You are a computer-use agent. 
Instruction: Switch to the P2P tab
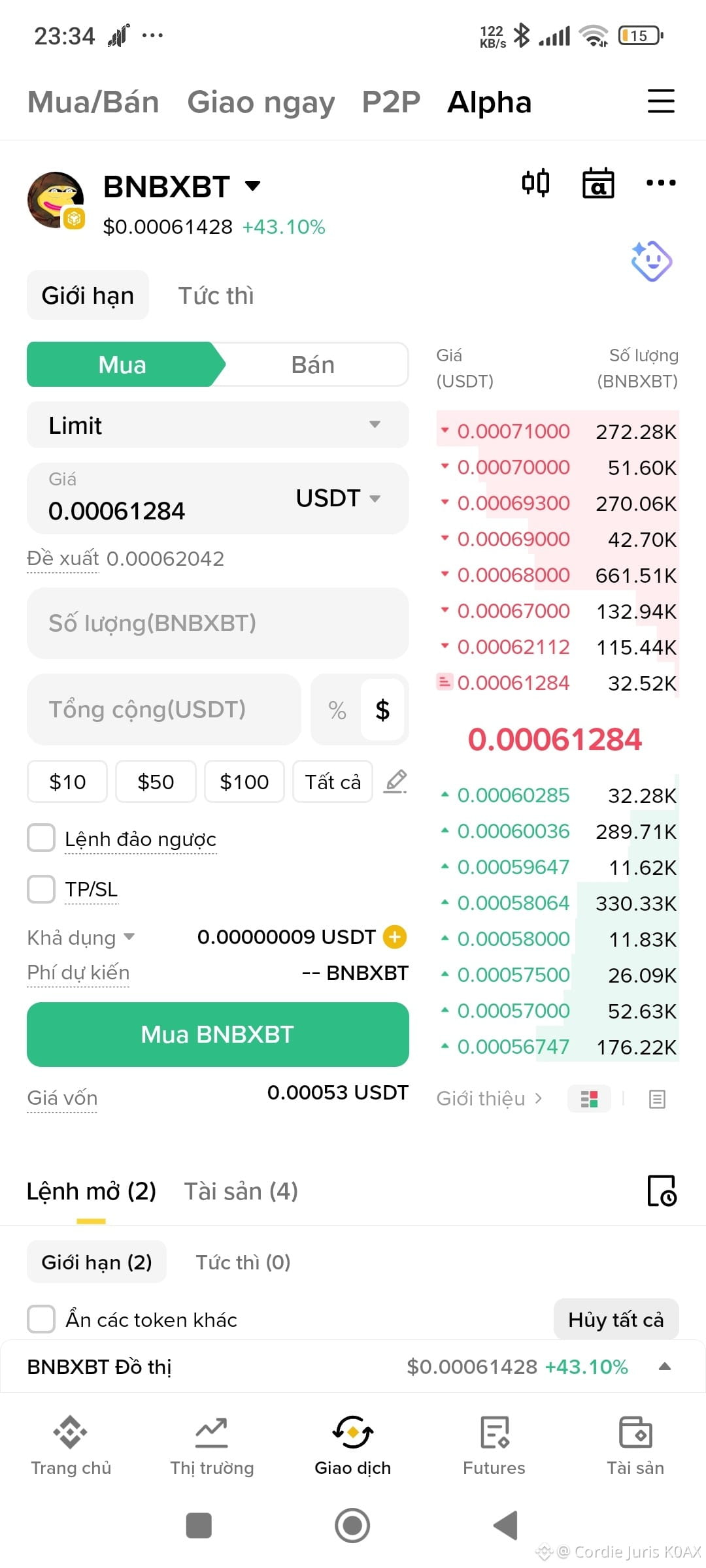pyautogui.click(x=391, y=102)
